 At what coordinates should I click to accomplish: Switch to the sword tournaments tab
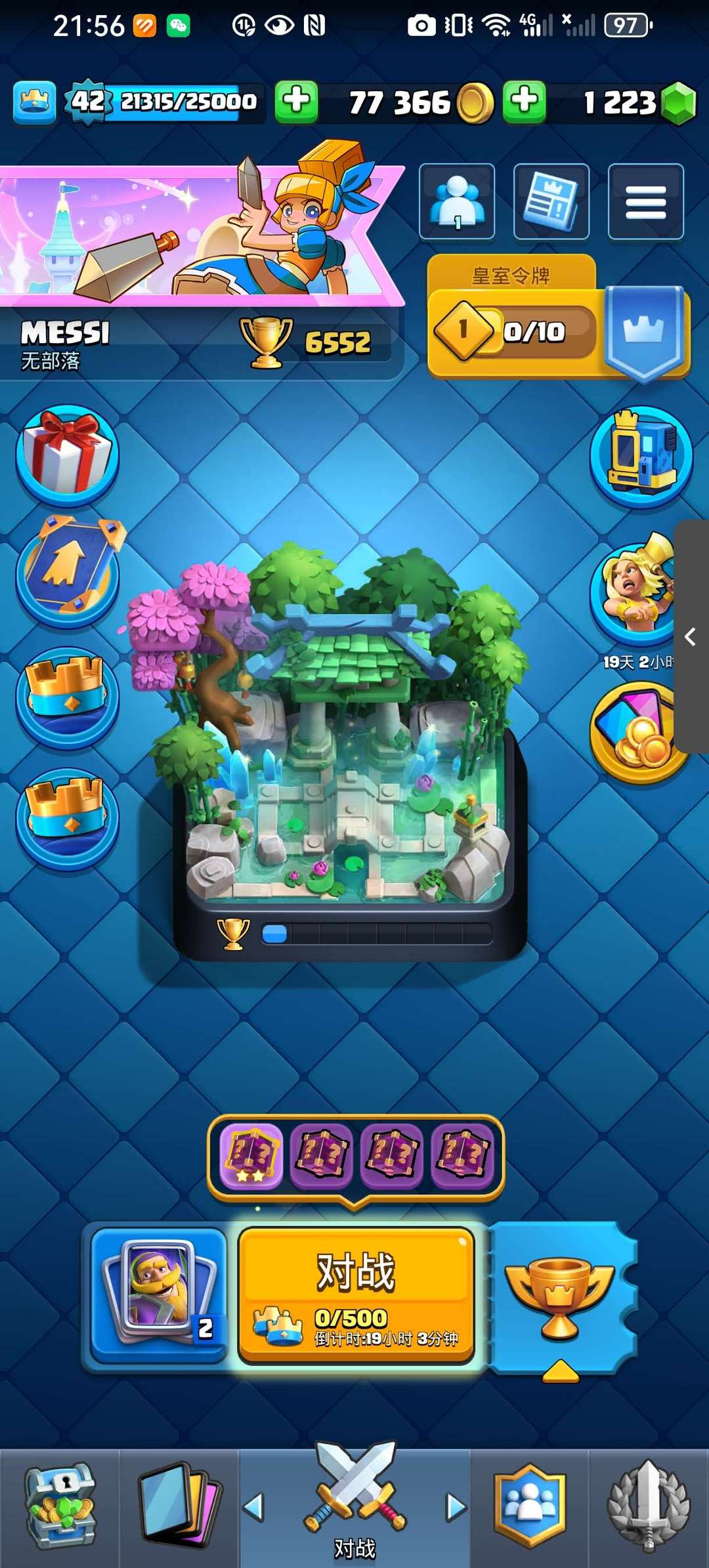pyautogui.click(x=649, y=1508)
